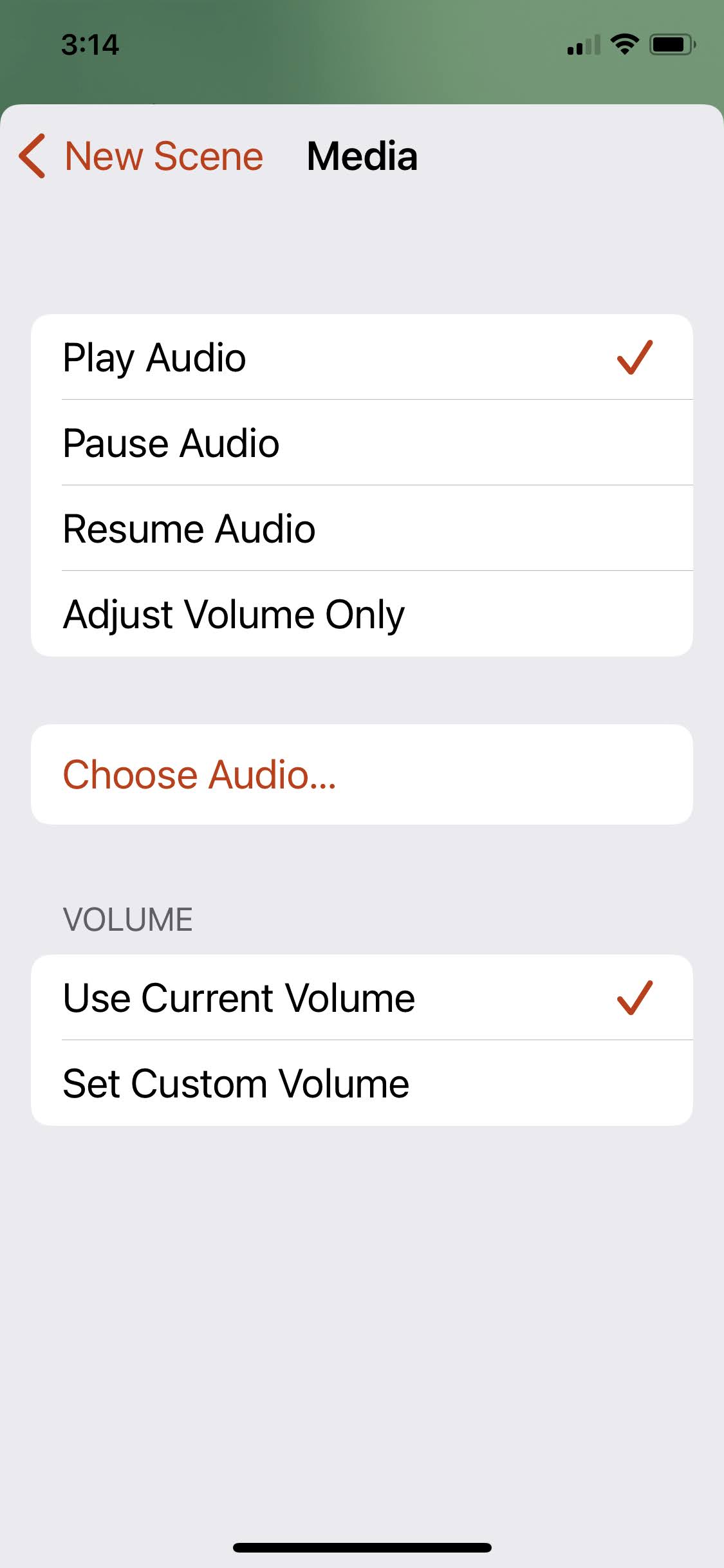Go back to New Scene

[142, 156]
